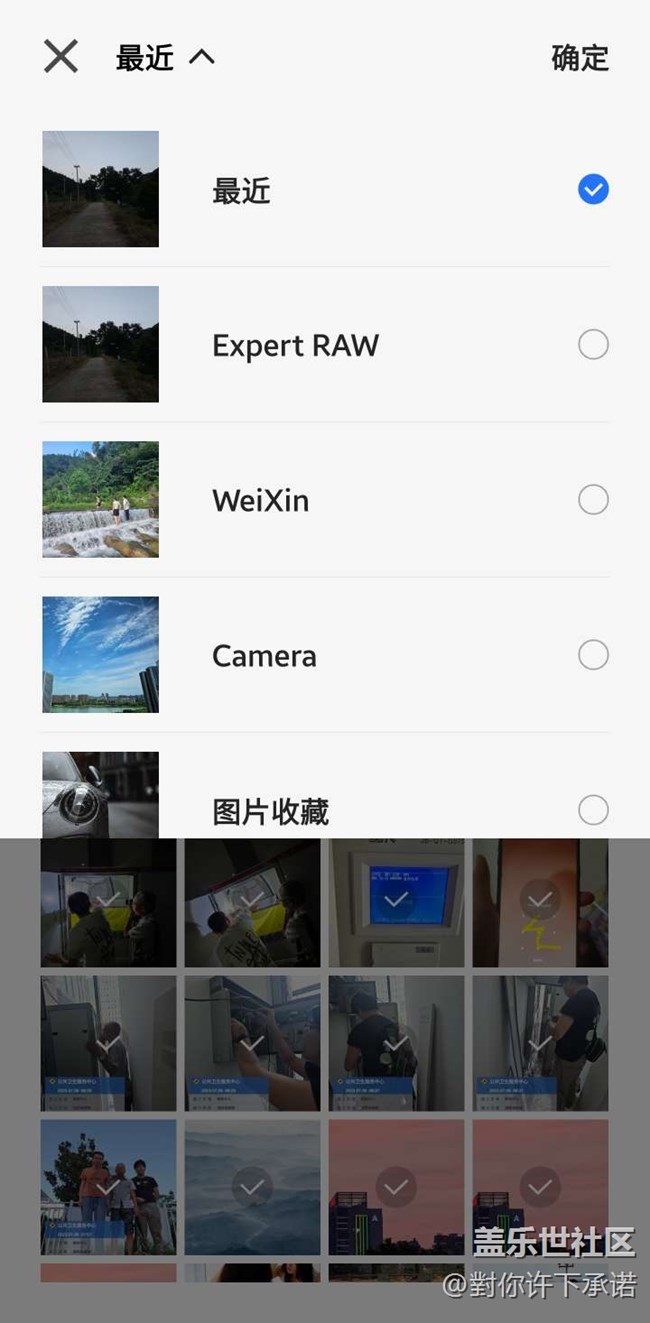Close the photo picker

click(x=61, y=57)
